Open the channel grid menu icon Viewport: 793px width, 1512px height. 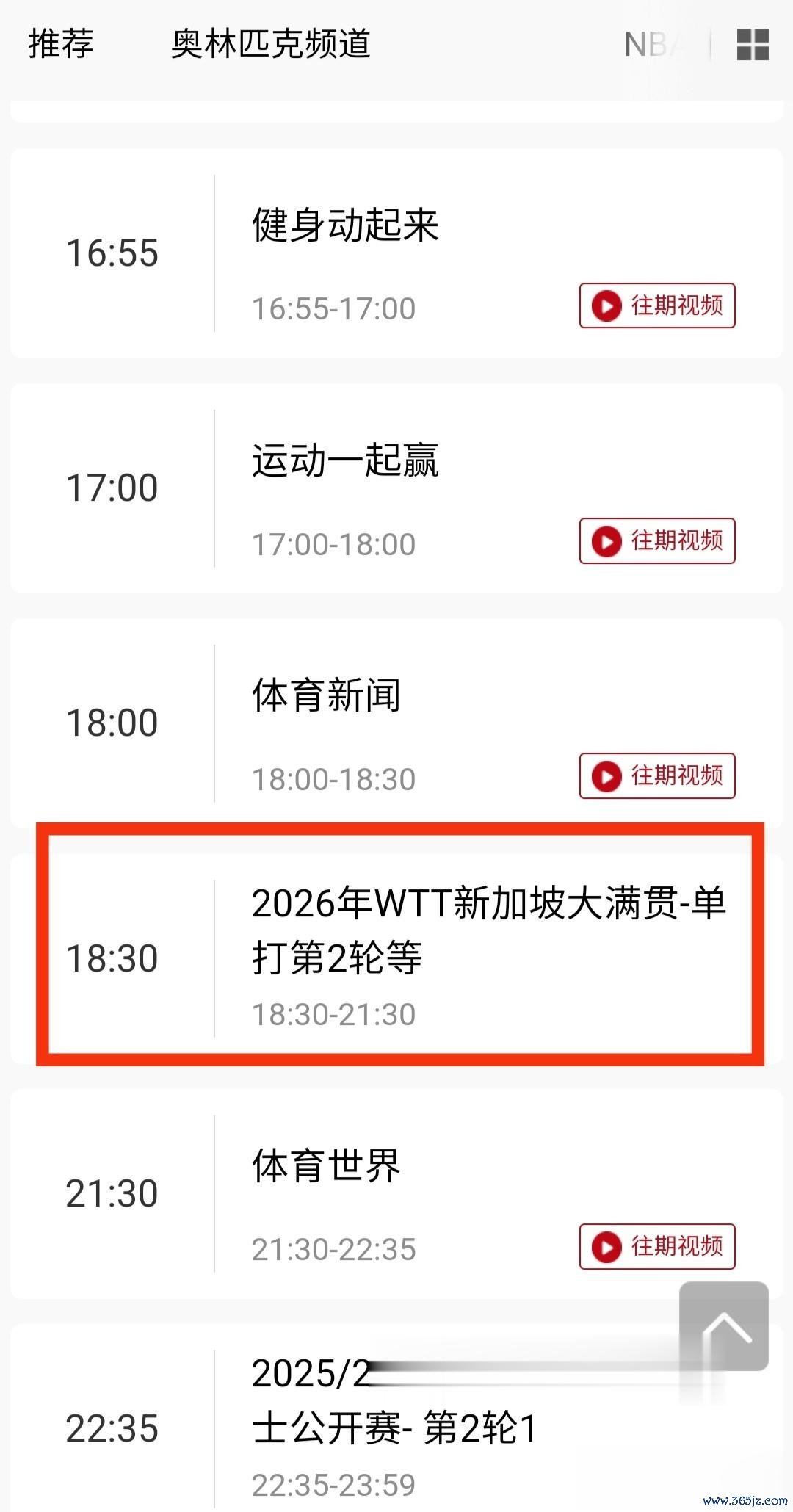[x=753, y=45]
